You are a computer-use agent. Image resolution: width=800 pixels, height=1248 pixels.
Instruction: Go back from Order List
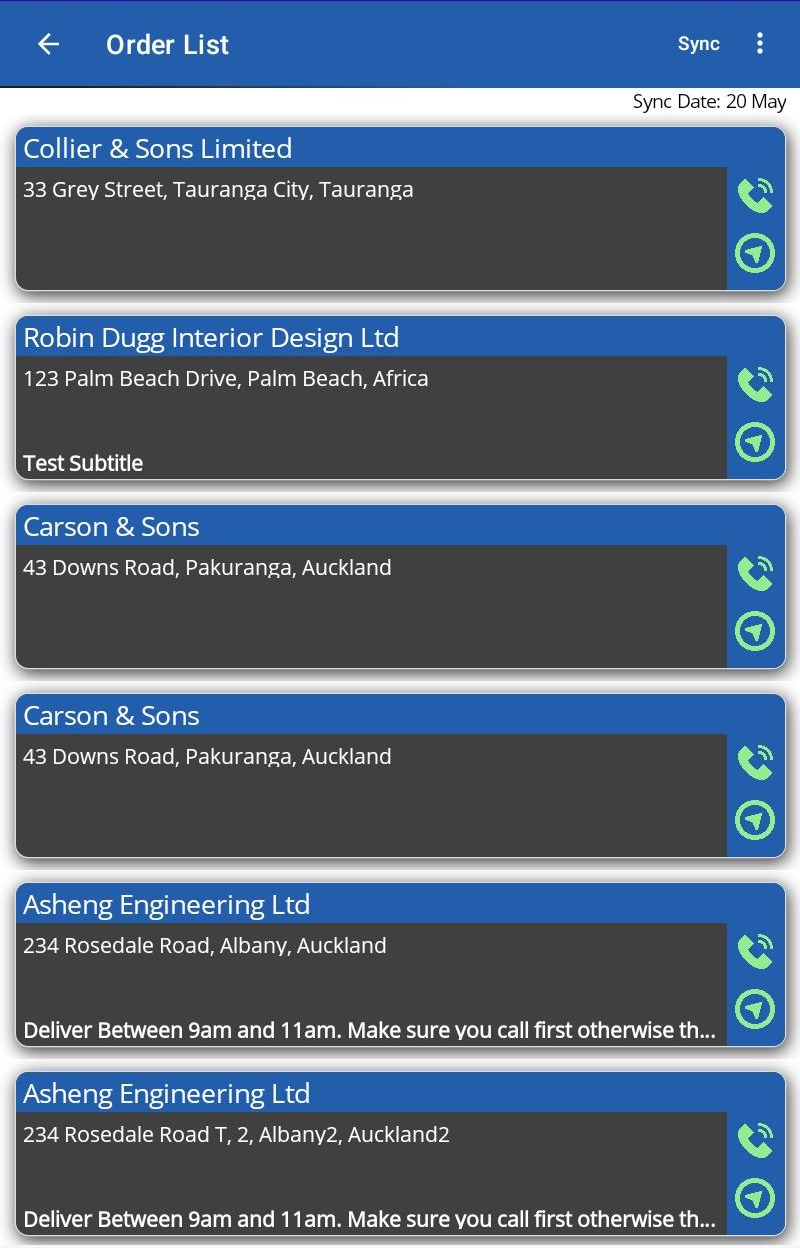point(48,44)
